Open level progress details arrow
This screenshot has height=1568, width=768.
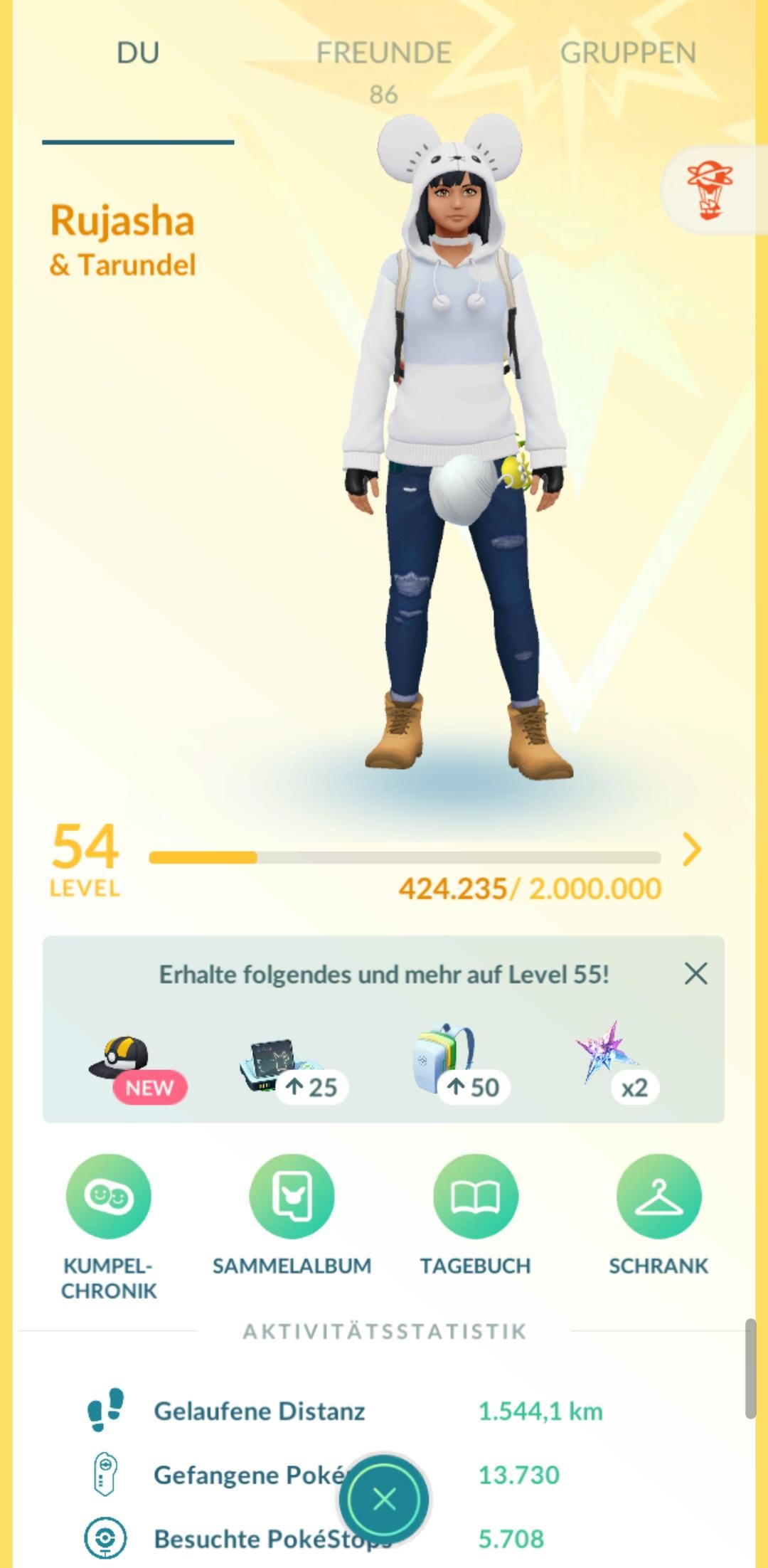point(691,849)
